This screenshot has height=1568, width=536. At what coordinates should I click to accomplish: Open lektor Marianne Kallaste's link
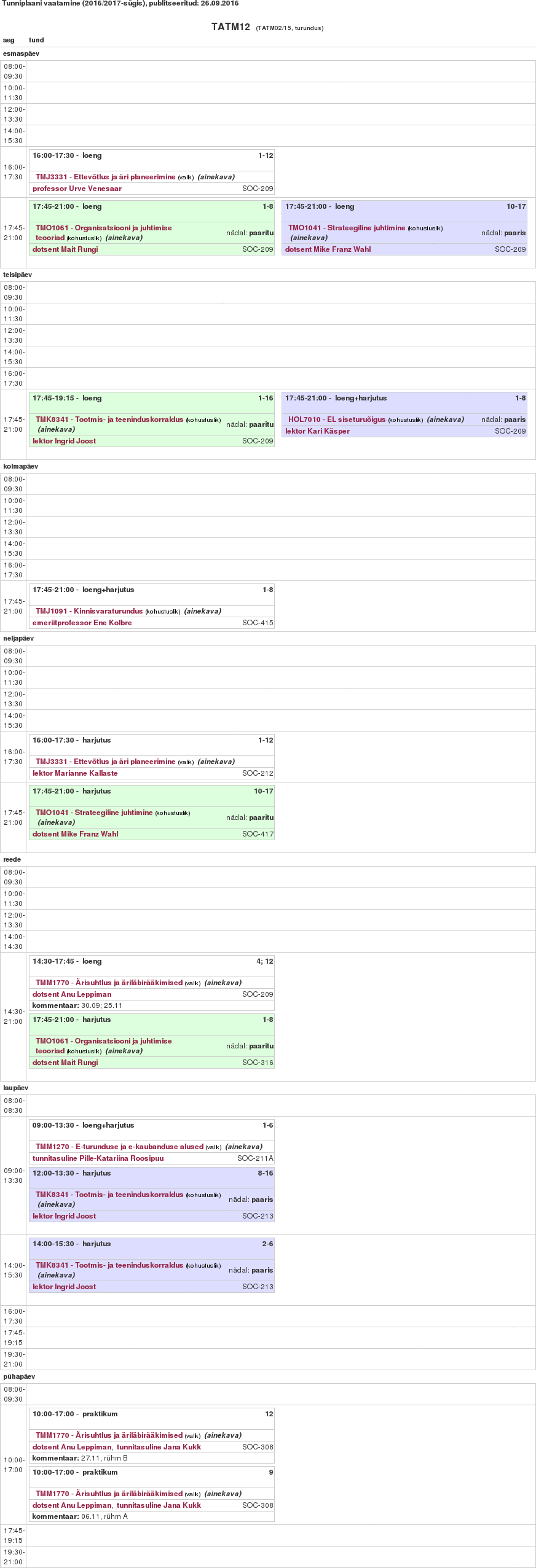[x=75, y=773]
